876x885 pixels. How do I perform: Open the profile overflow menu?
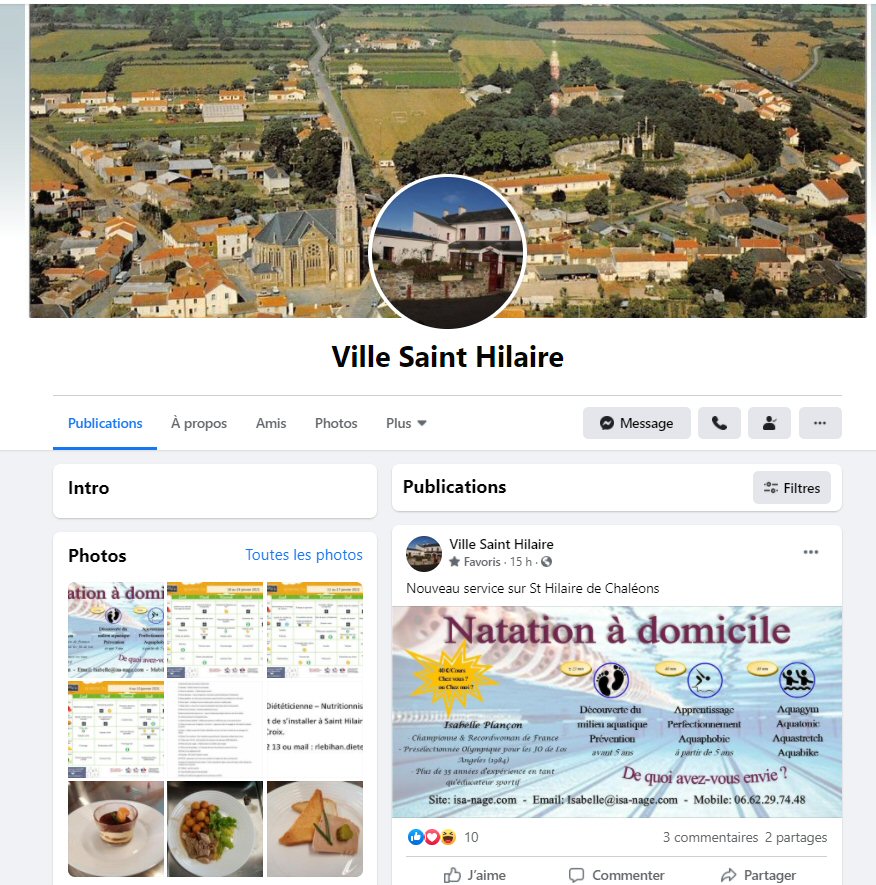820,423
